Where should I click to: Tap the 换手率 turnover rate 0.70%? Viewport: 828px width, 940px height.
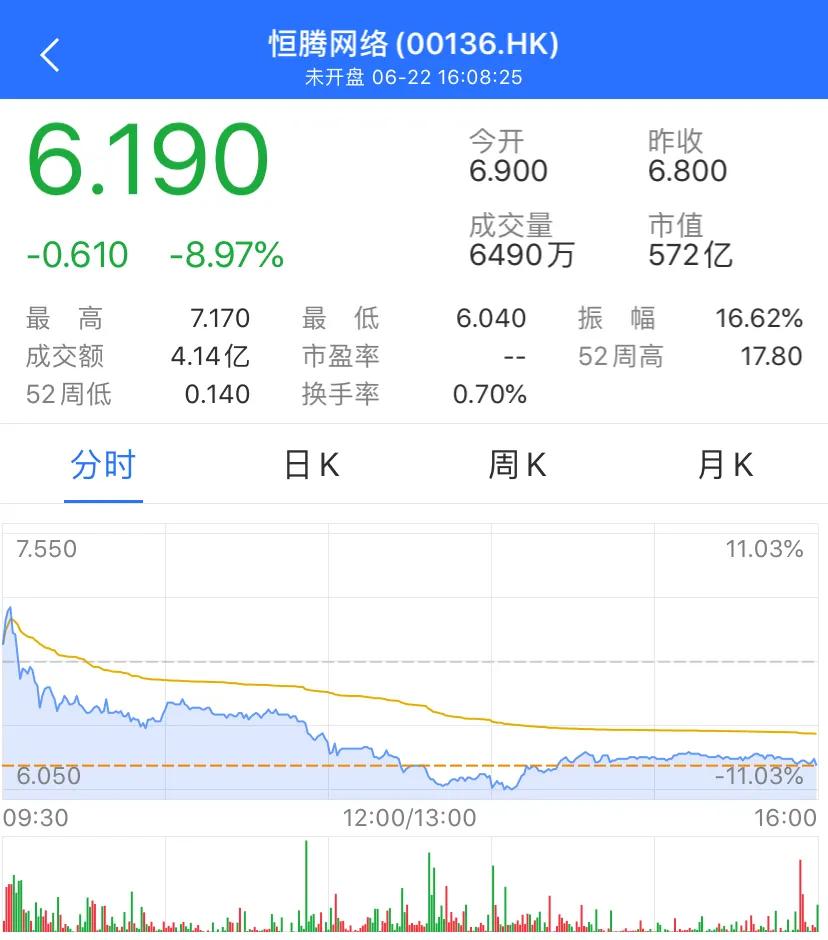click(489, 394)
